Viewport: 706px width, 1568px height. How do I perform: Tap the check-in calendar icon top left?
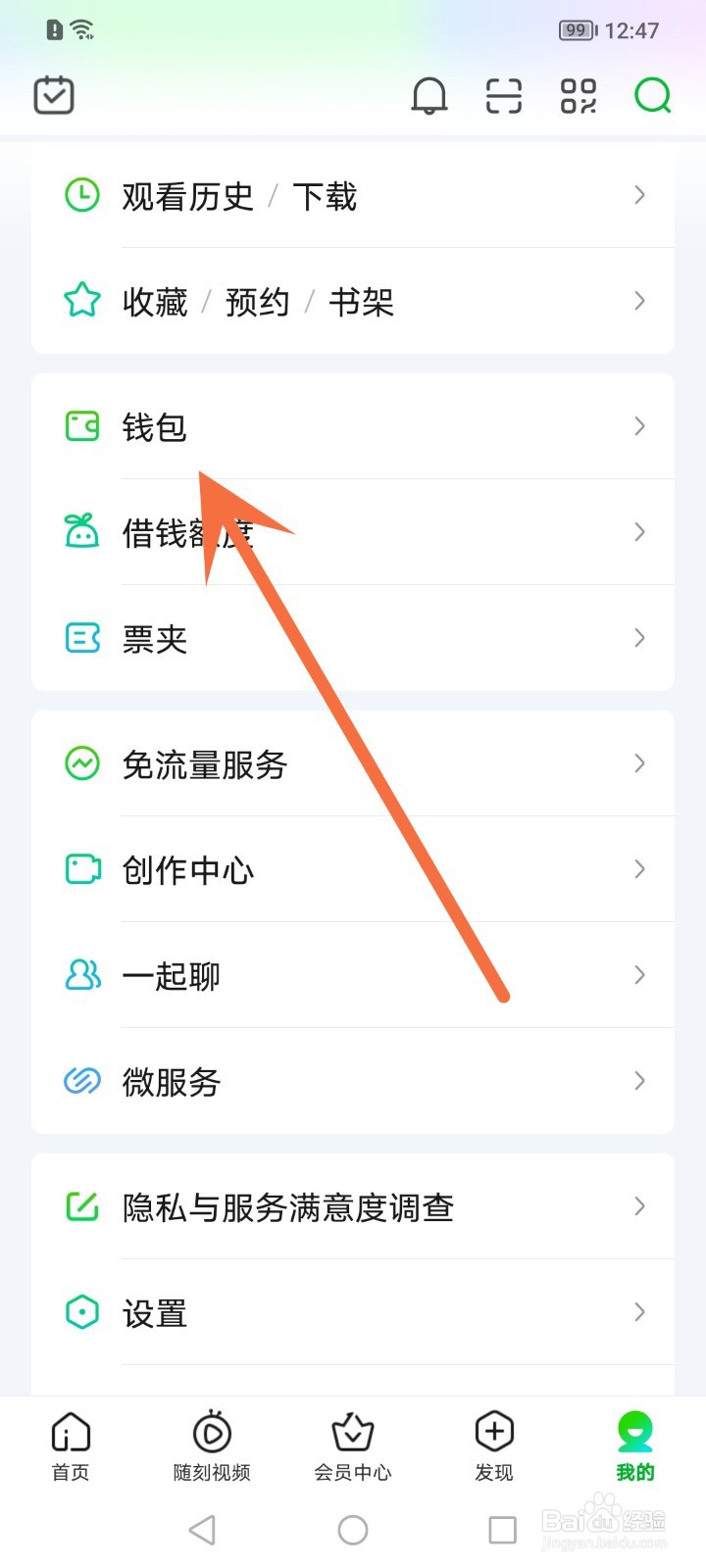point(54,95)
